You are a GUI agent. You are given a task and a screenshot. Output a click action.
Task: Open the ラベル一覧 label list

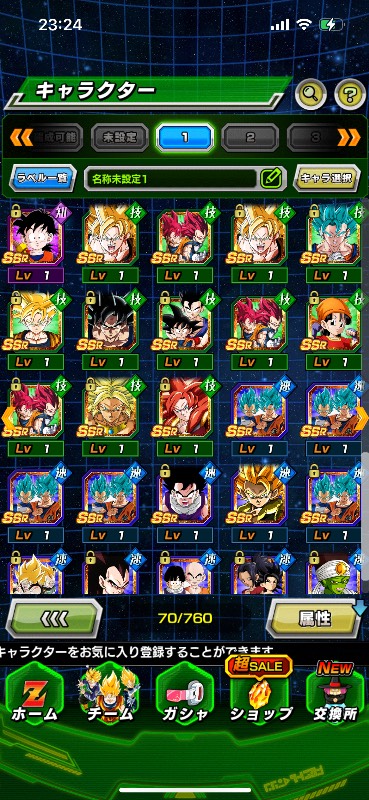coord(42,178)
